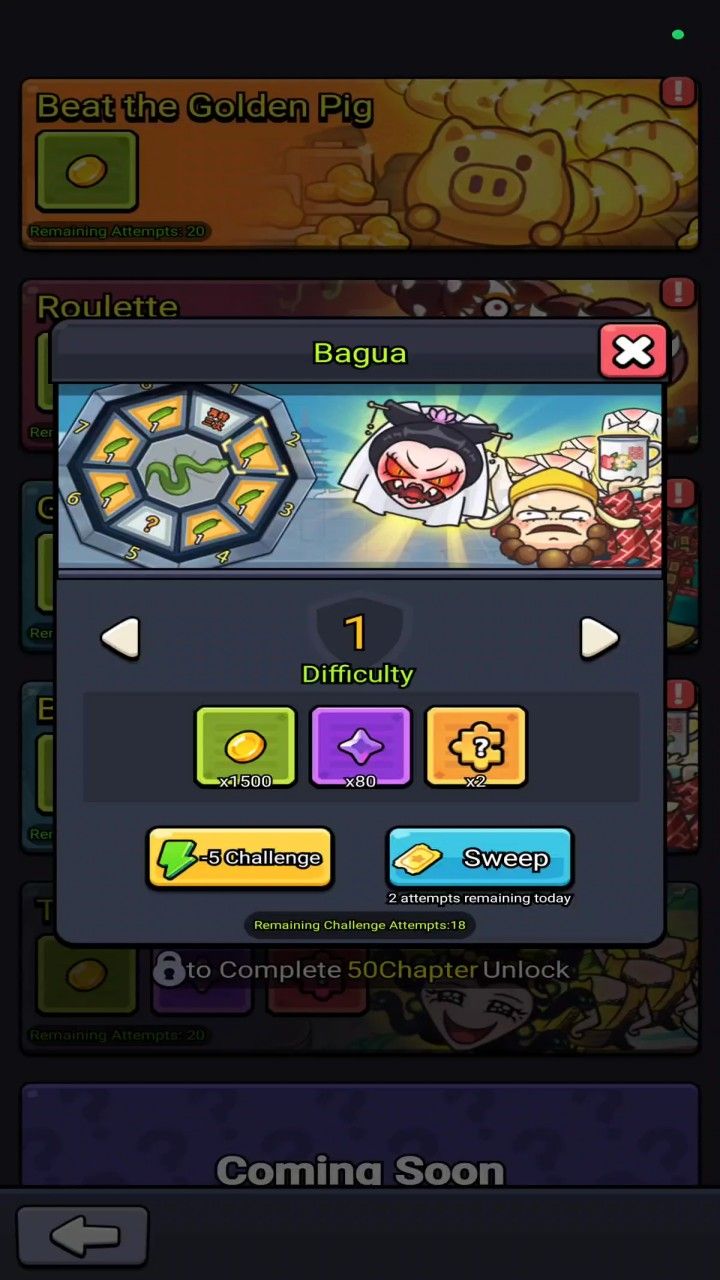This screenshot has height=1280, width=720.
Task: View the x80 purple gem reward
Action: coord(361,746)
